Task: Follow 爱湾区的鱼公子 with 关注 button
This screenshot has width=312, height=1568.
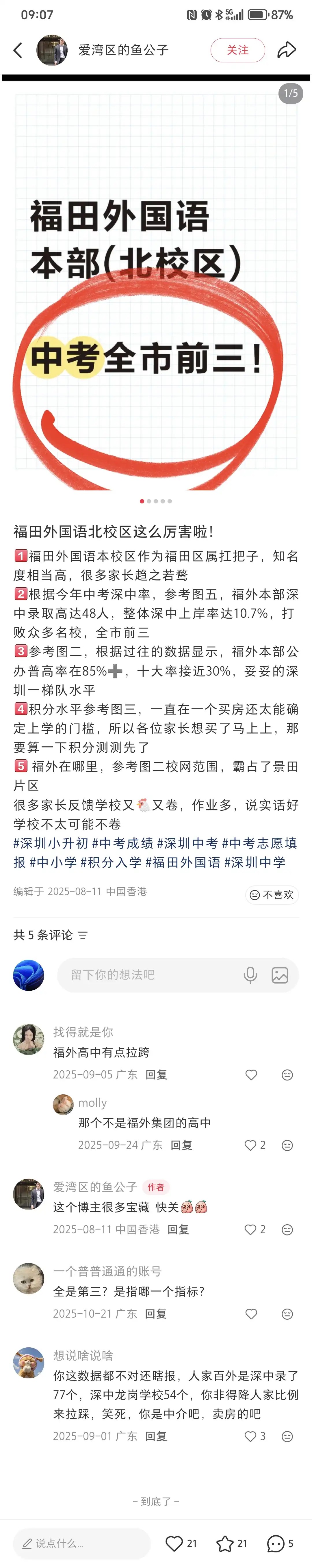Action: (x=238, y=50)
